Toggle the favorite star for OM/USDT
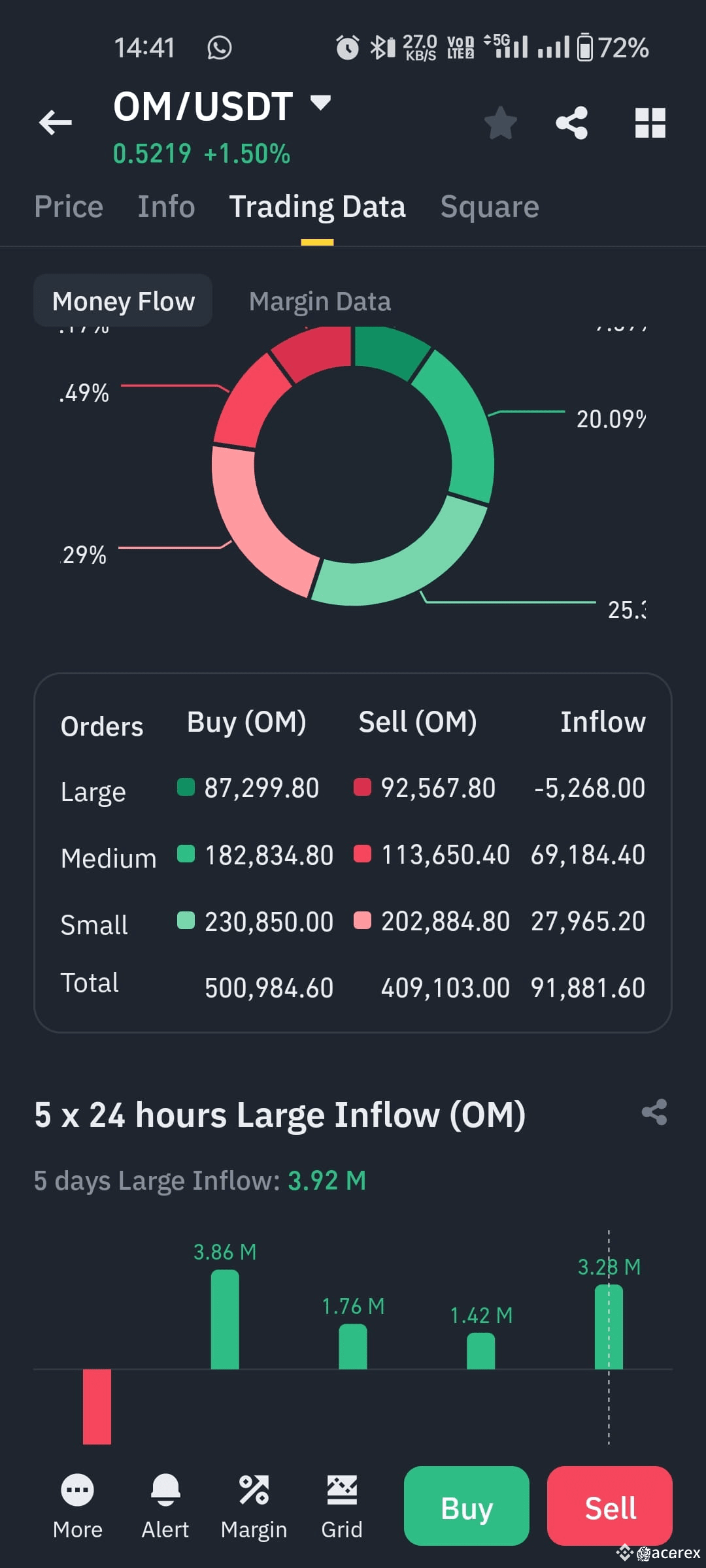Image resolution: width=706 pixels, height=1568 pixels. [x=501, y=123]
